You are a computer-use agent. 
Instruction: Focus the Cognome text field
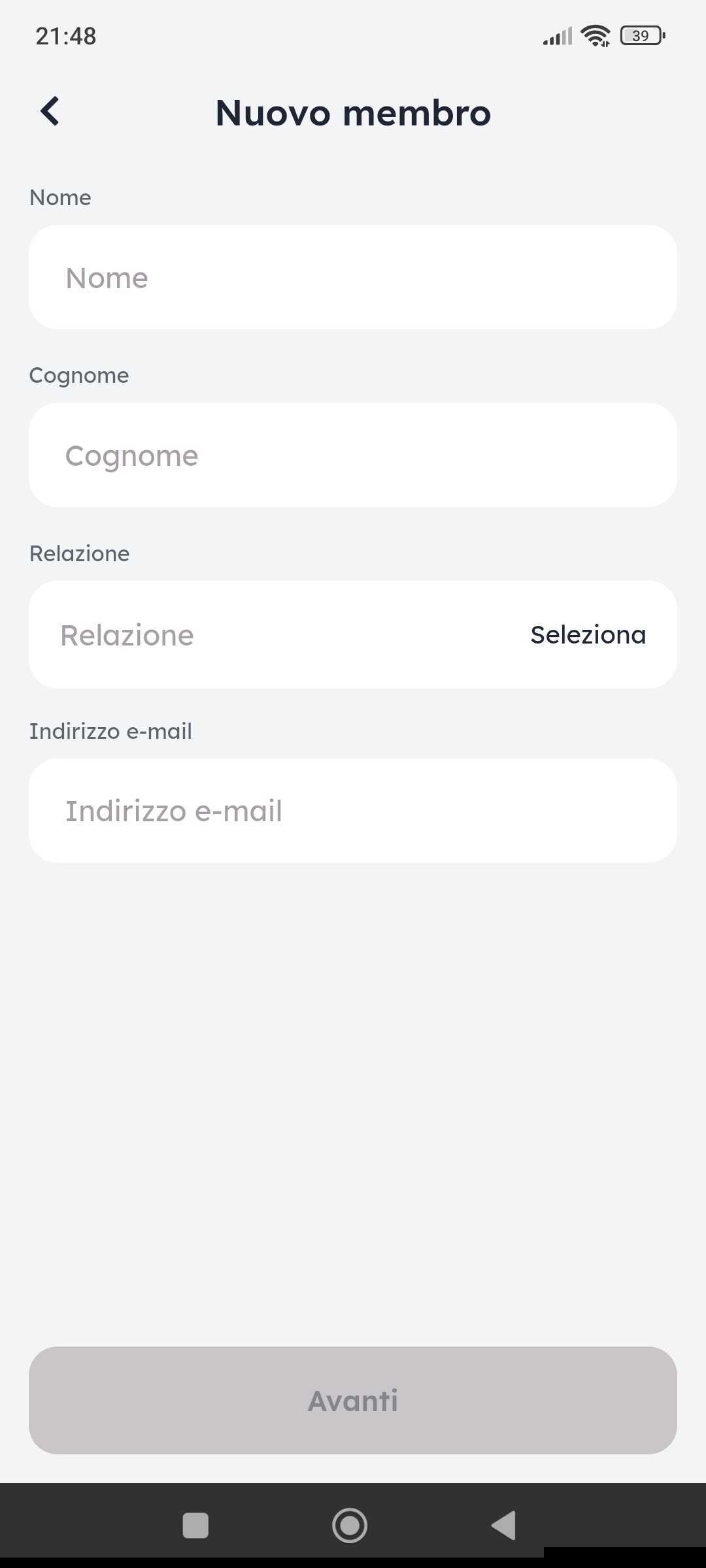353,455
